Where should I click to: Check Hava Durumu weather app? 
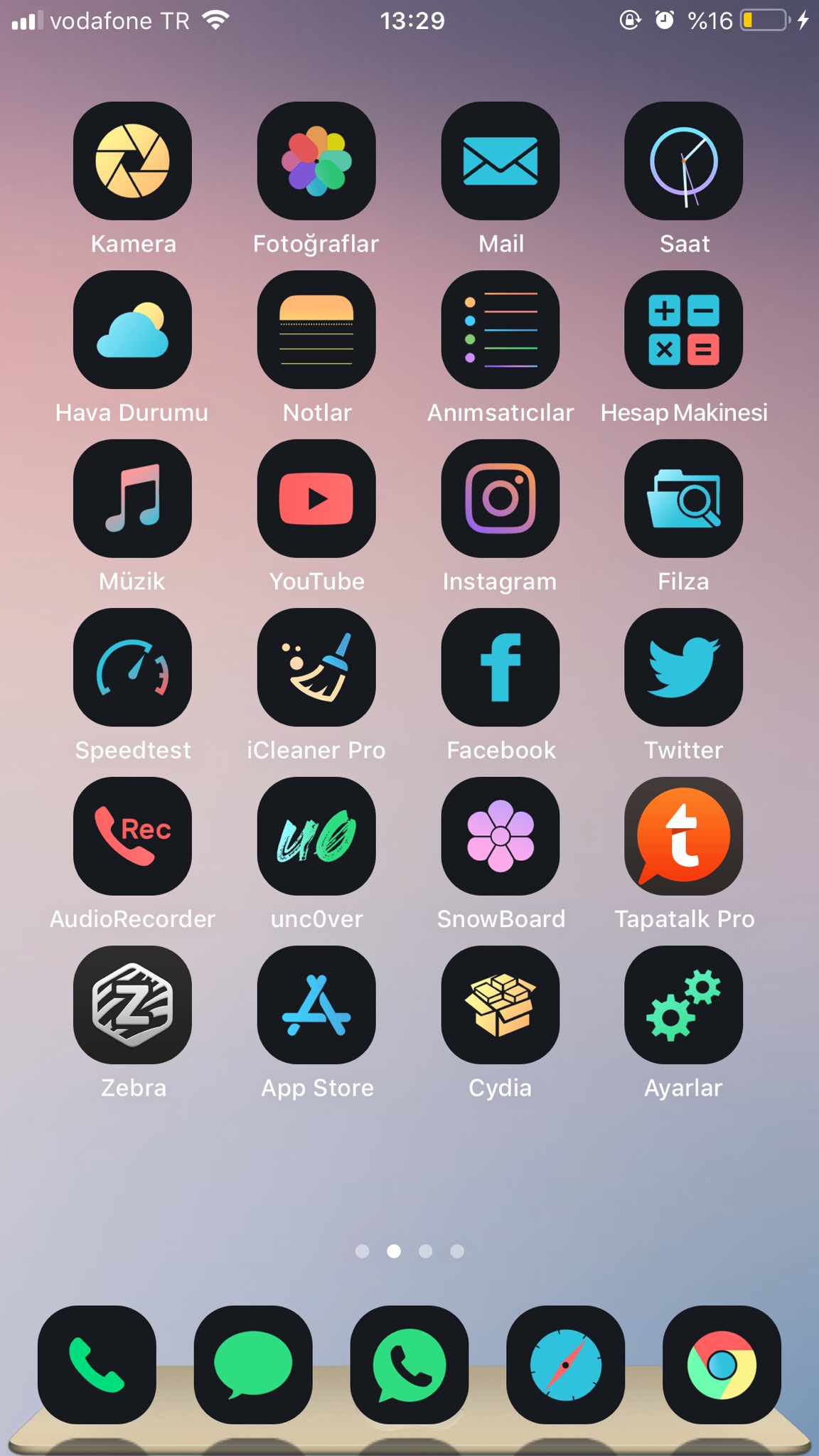tap(132, 329)
